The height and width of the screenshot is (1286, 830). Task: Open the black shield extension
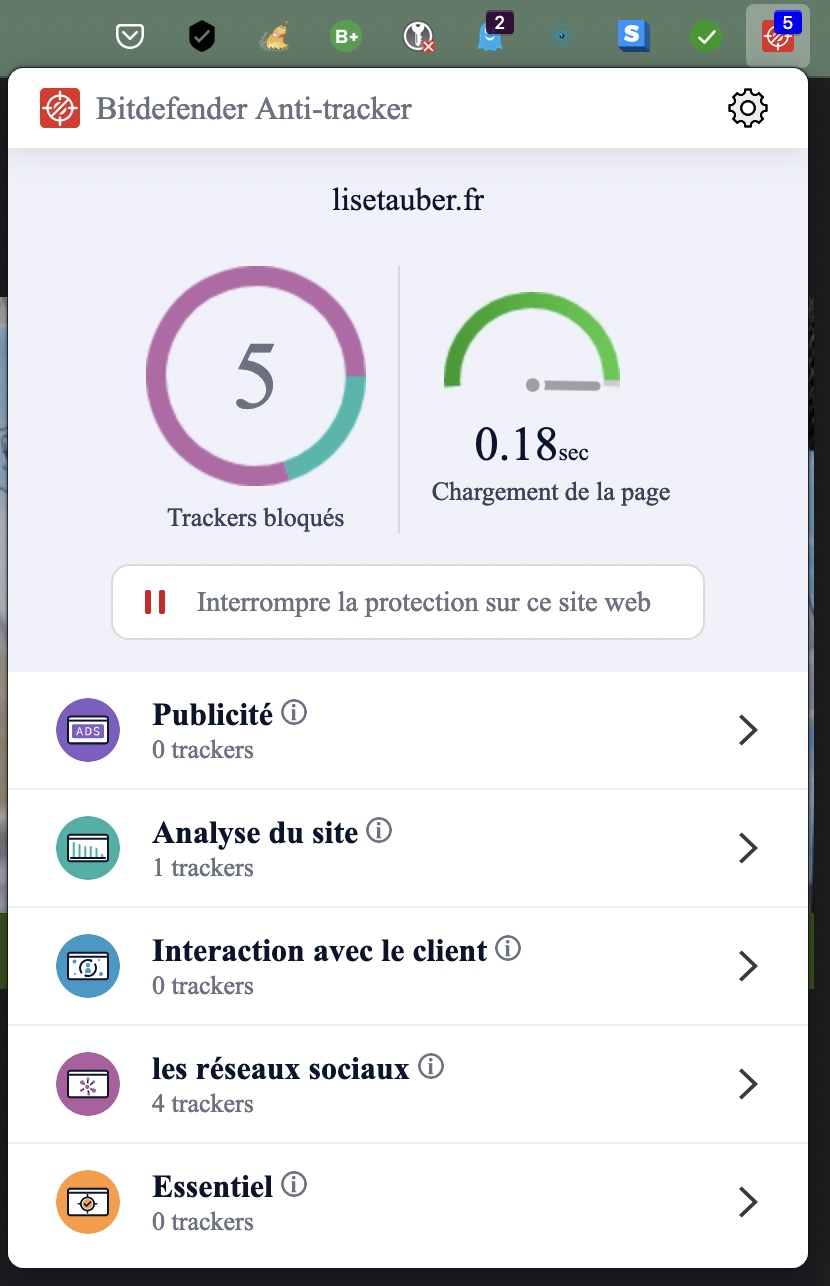pos(202,37)
